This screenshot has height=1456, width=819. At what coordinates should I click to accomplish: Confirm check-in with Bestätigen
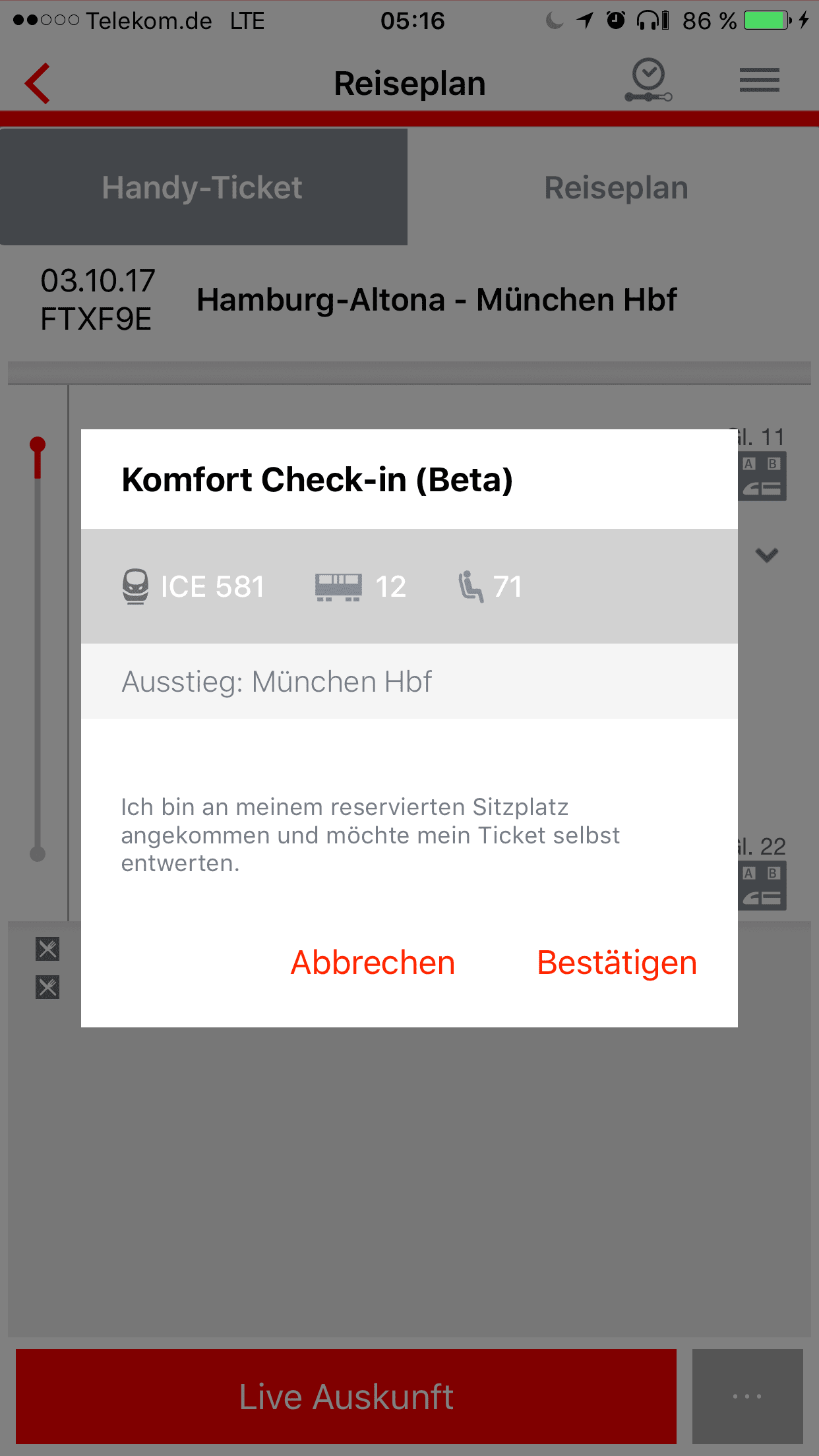pyautogui.click(x=617, y=963)
